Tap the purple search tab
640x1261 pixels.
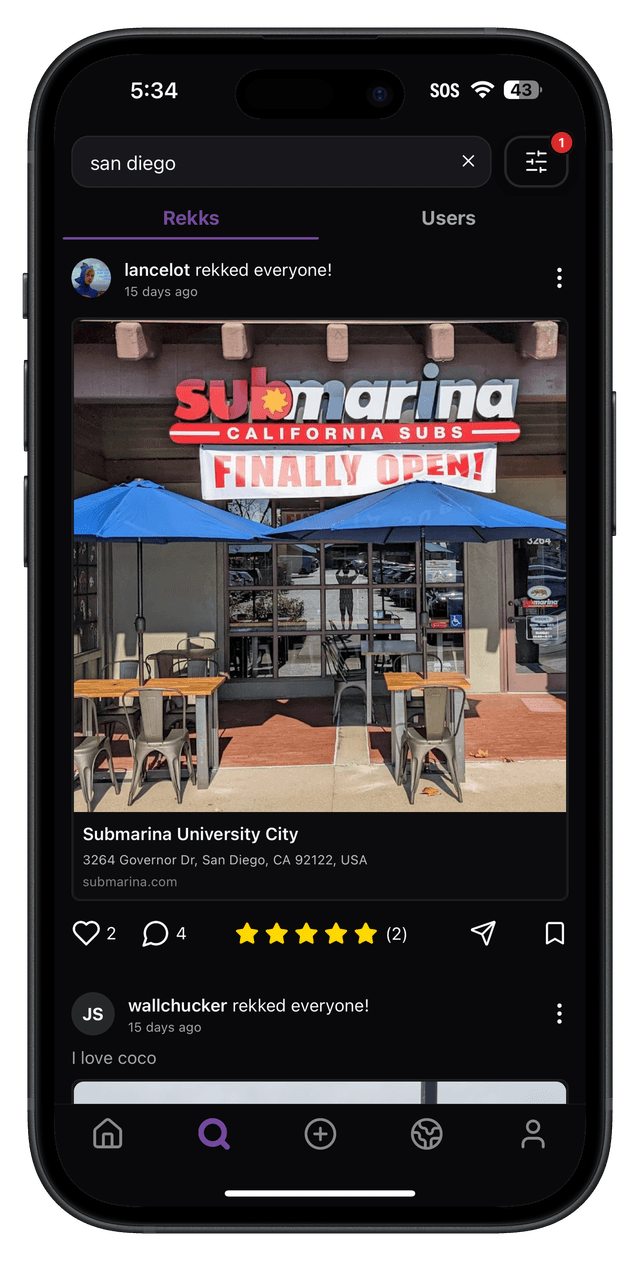(213, 1134)
